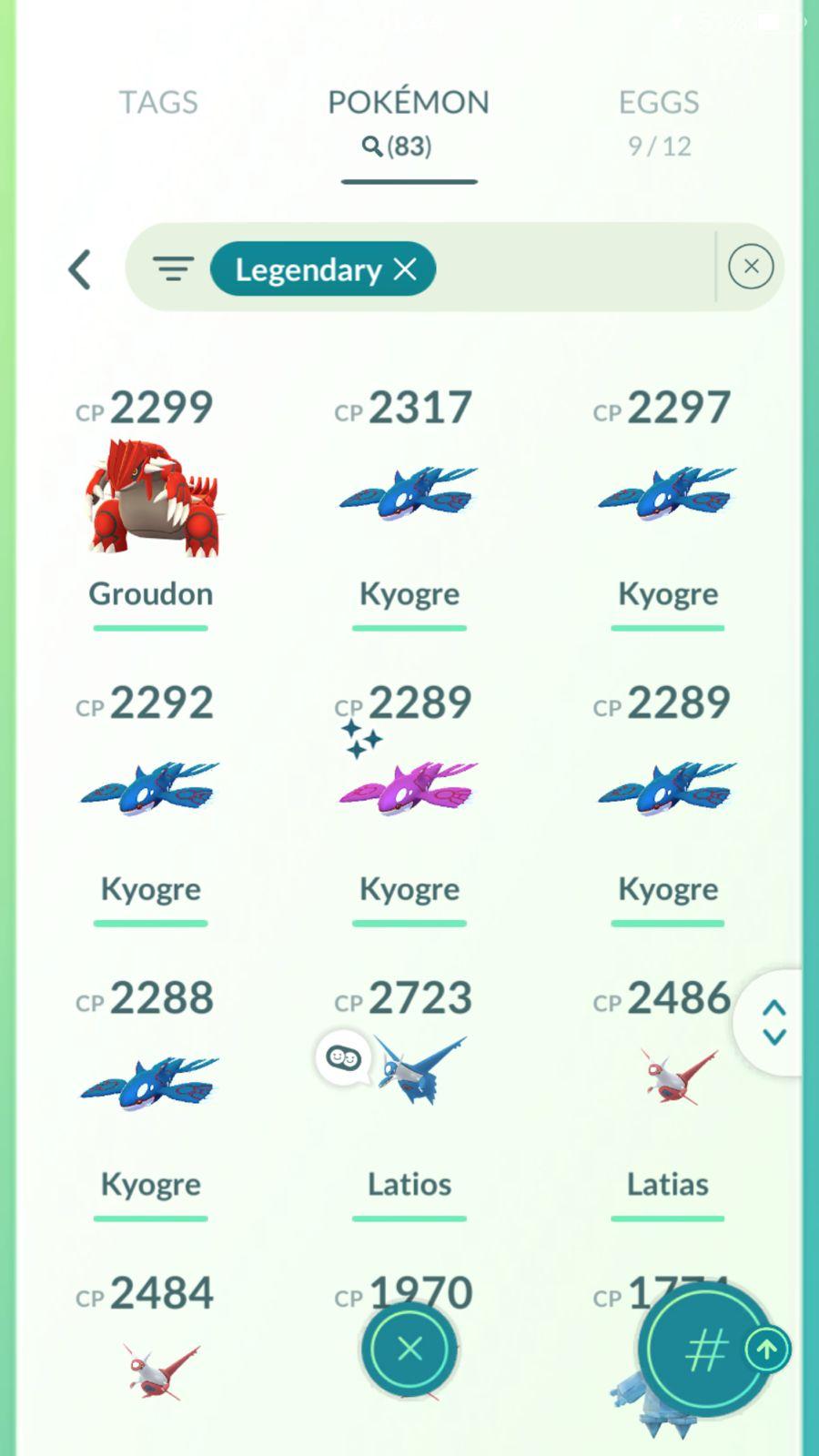Screen dimensions: 819x1456
Task: Open Kyogre with CP 2317
Action: coord(409,496)
